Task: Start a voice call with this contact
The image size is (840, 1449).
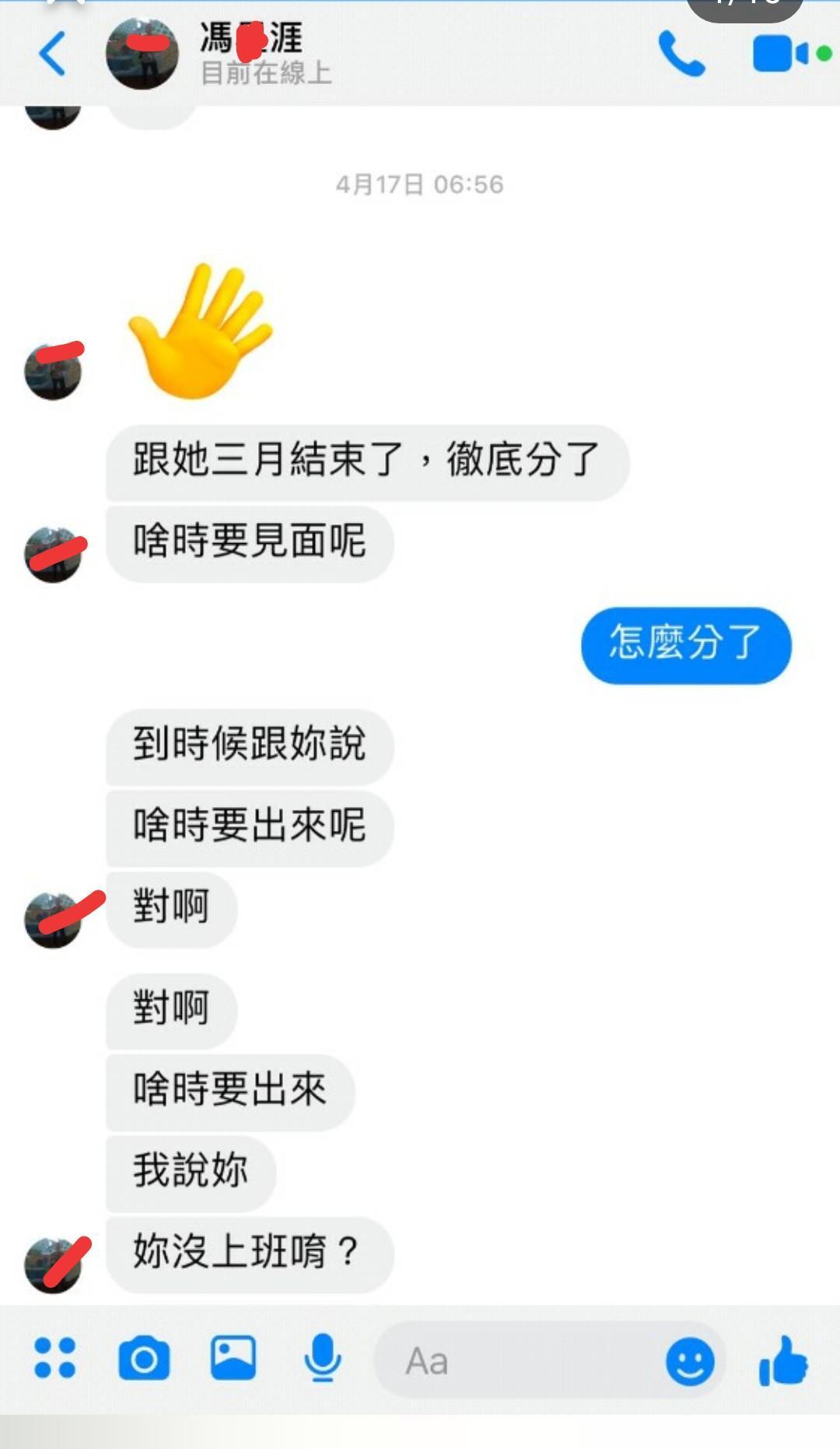Action: click(681, 54)
